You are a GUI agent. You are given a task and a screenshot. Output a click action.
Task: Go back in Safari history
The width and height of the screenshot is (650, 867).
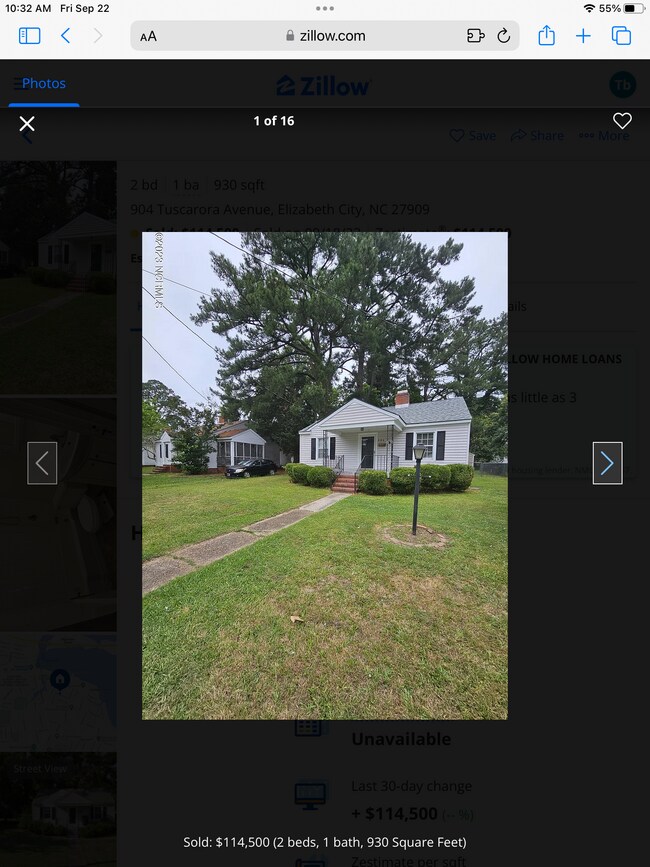pyautogui.click(x=66, y=36)
